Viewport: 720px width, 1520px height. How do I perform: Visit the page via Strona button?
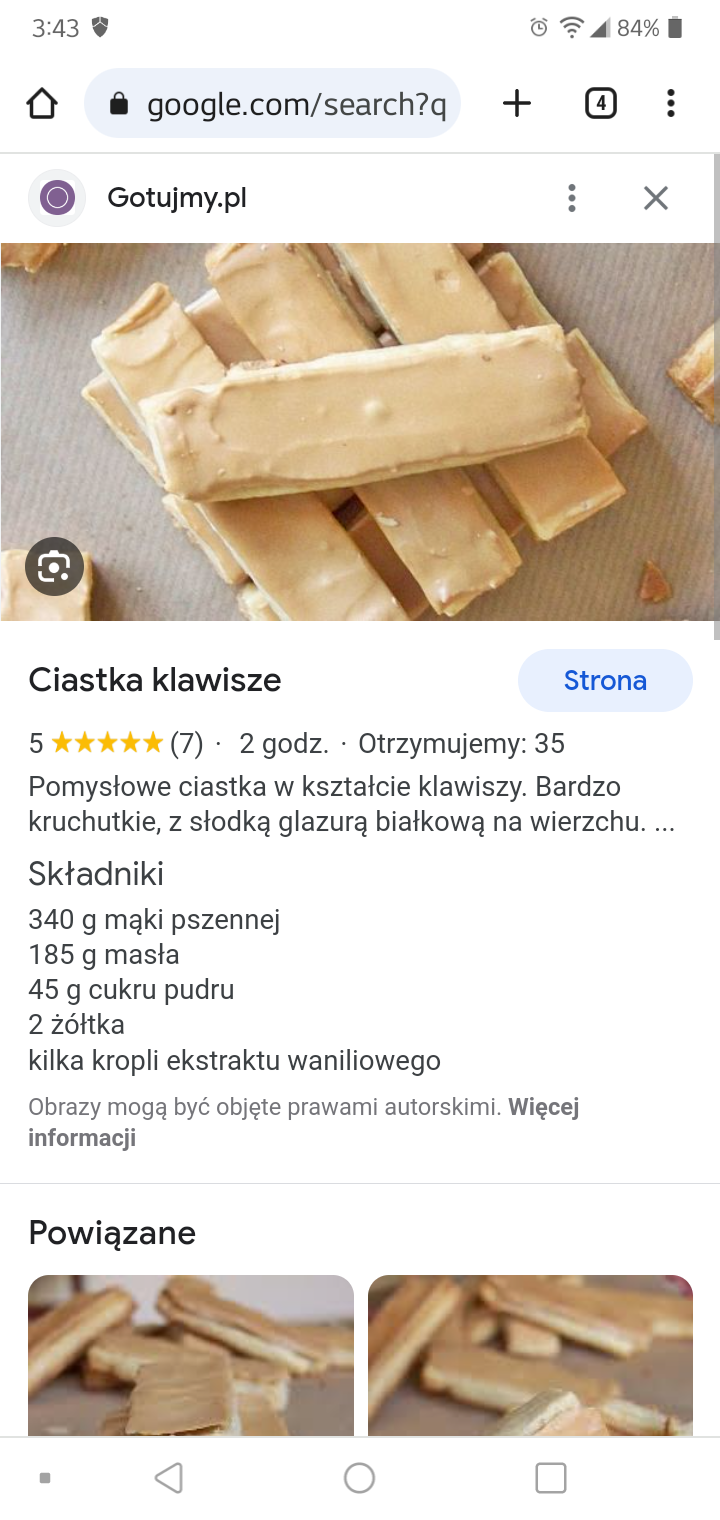tap(605, 681)
